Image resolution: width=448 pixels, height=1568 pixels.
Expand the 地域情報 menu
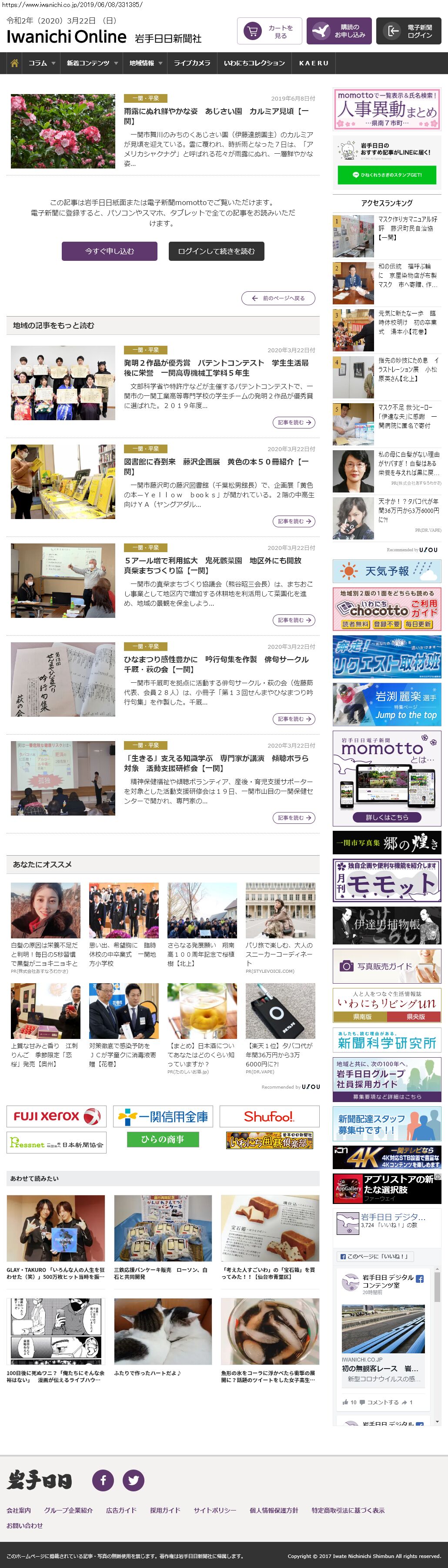point(145,63)
